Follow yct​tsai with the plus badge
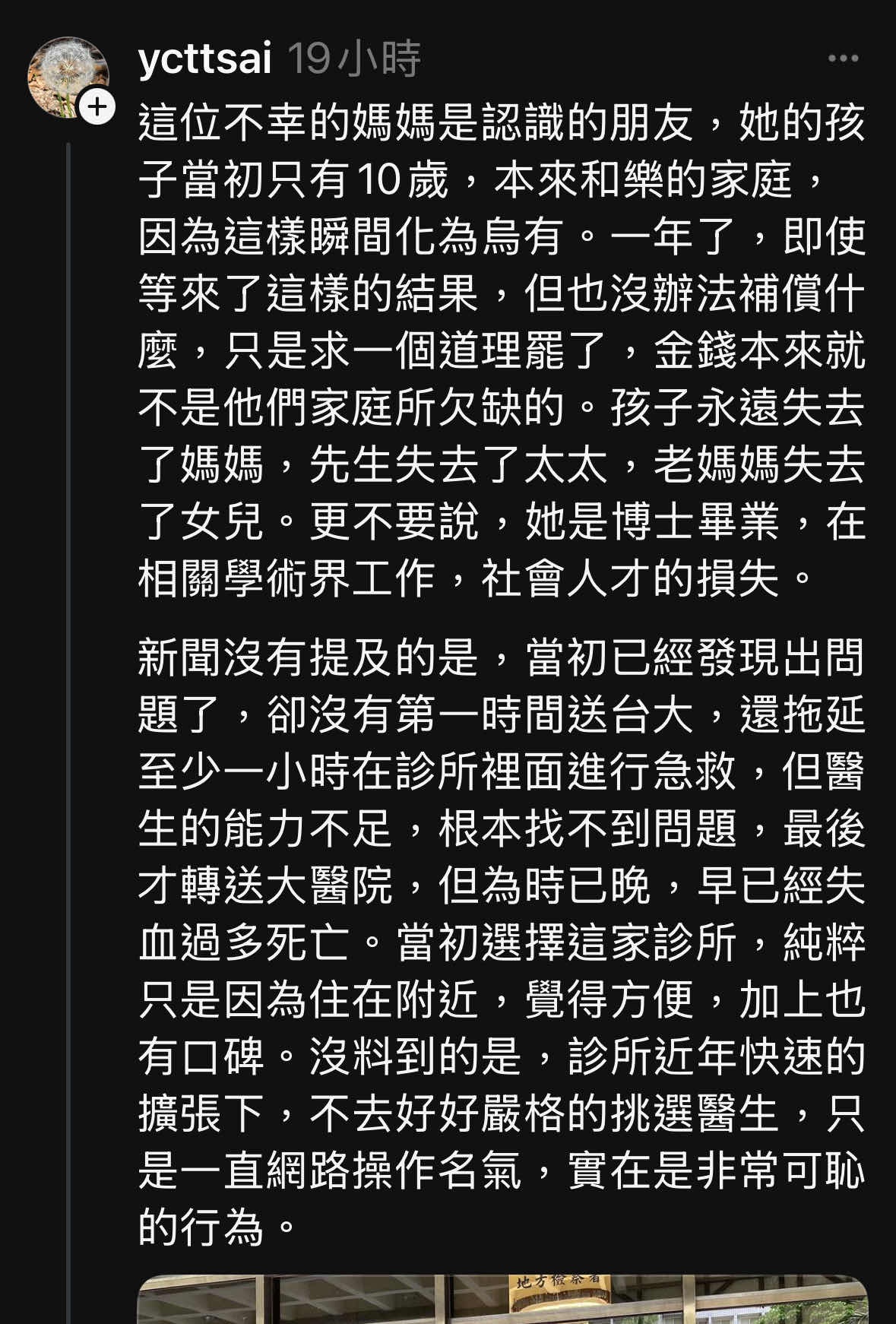 point(97,107)
